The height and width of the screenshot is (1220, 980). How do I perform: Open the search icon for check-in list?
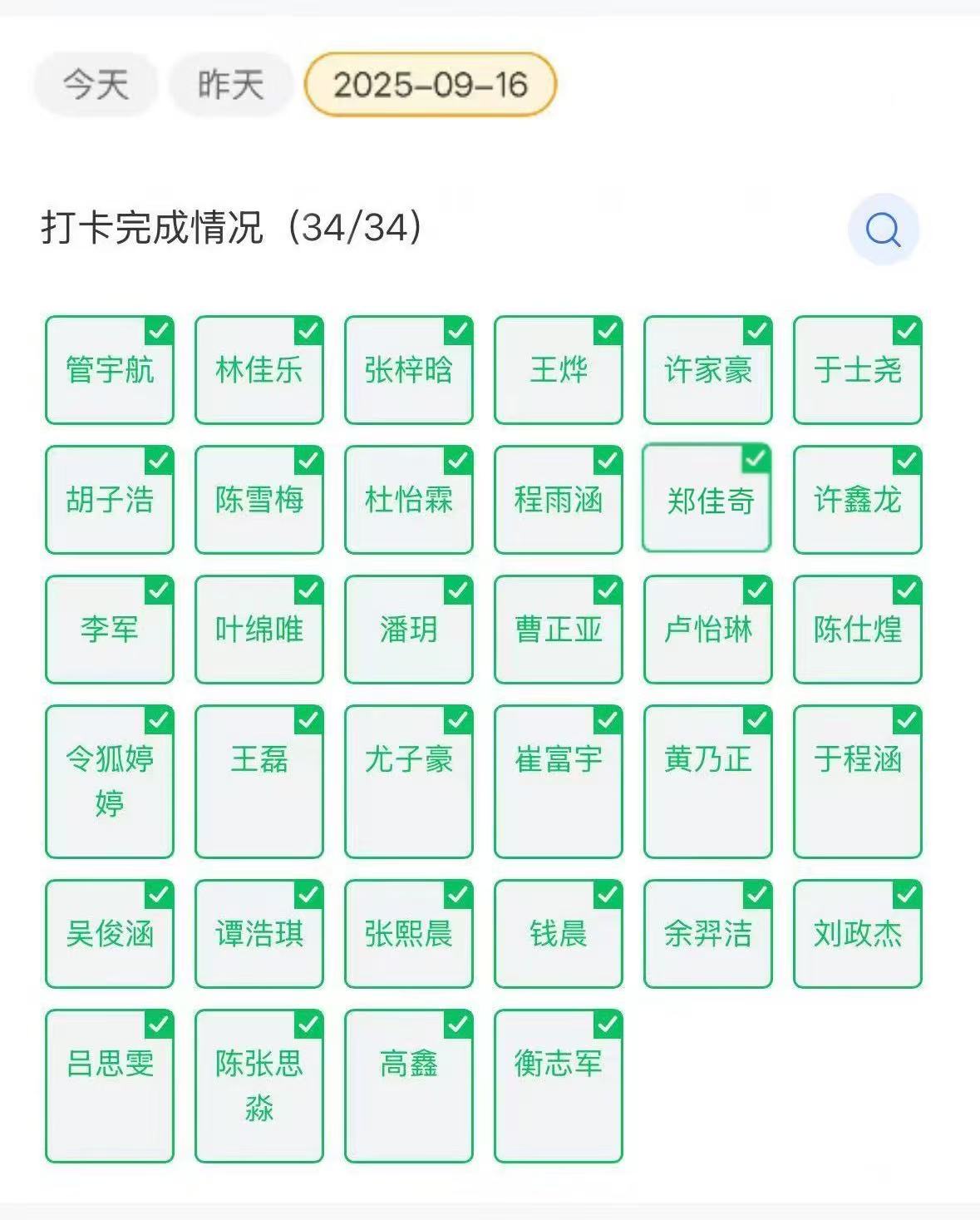tap(883, 230)
